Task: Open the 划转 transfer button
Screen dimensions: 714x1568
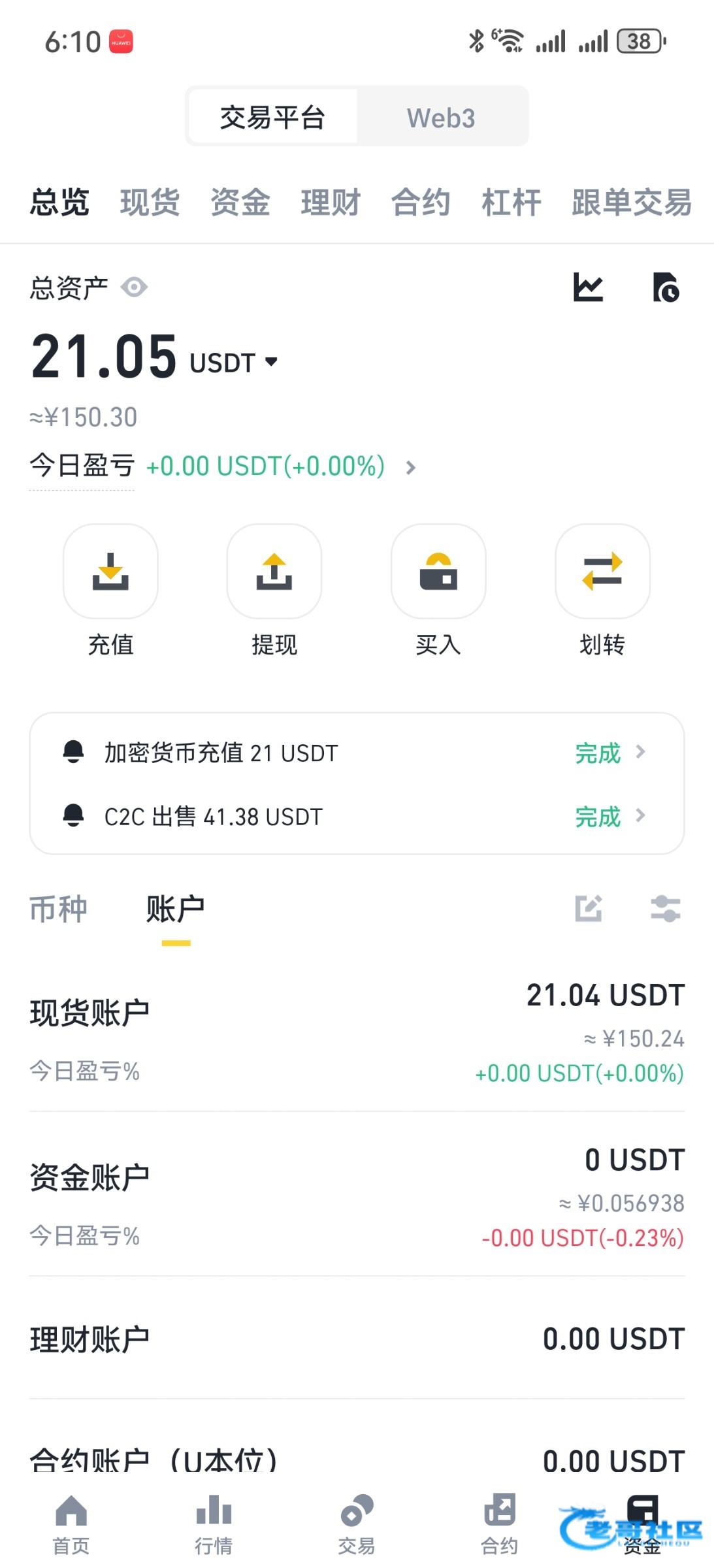Action: pyautogui.click(x=602, y=590)
